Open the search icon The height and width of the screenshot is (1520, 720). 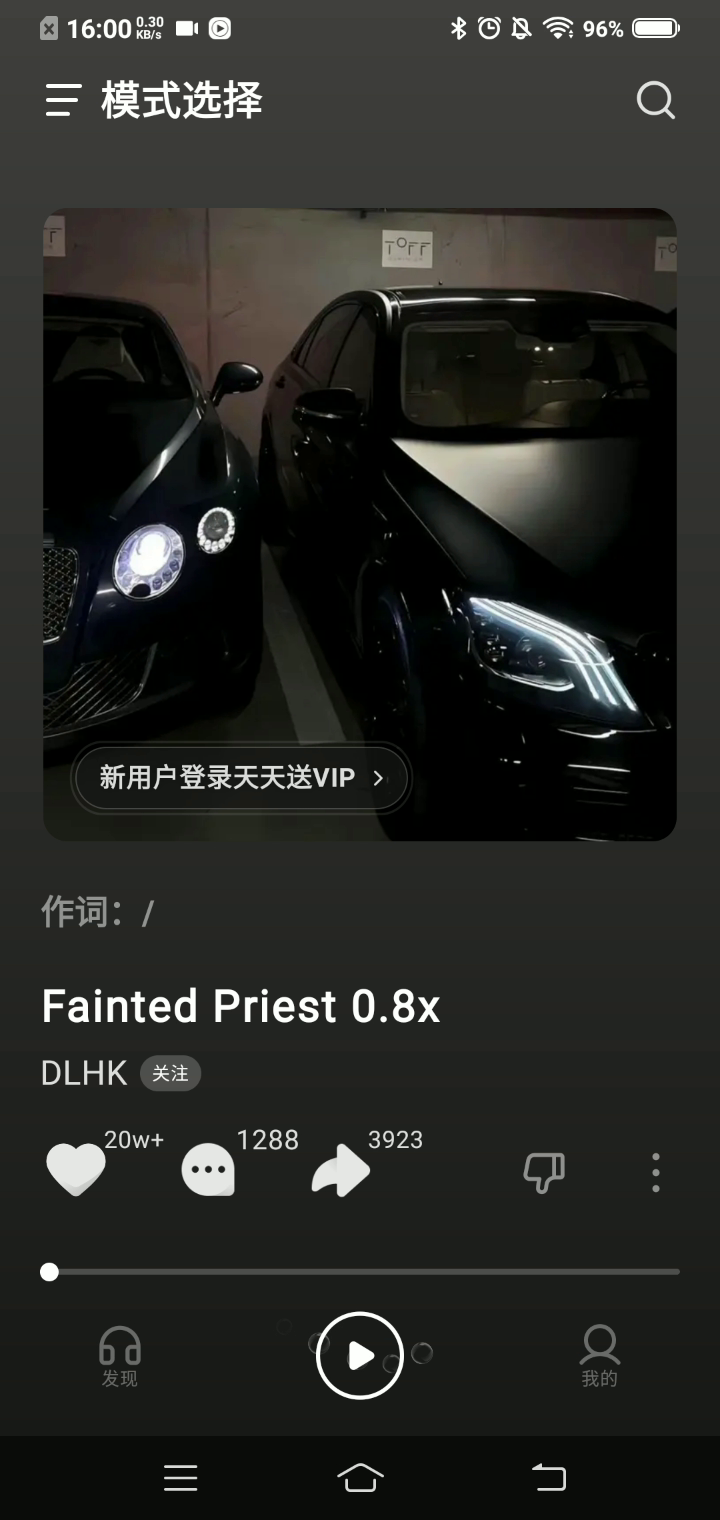point(655,101)
